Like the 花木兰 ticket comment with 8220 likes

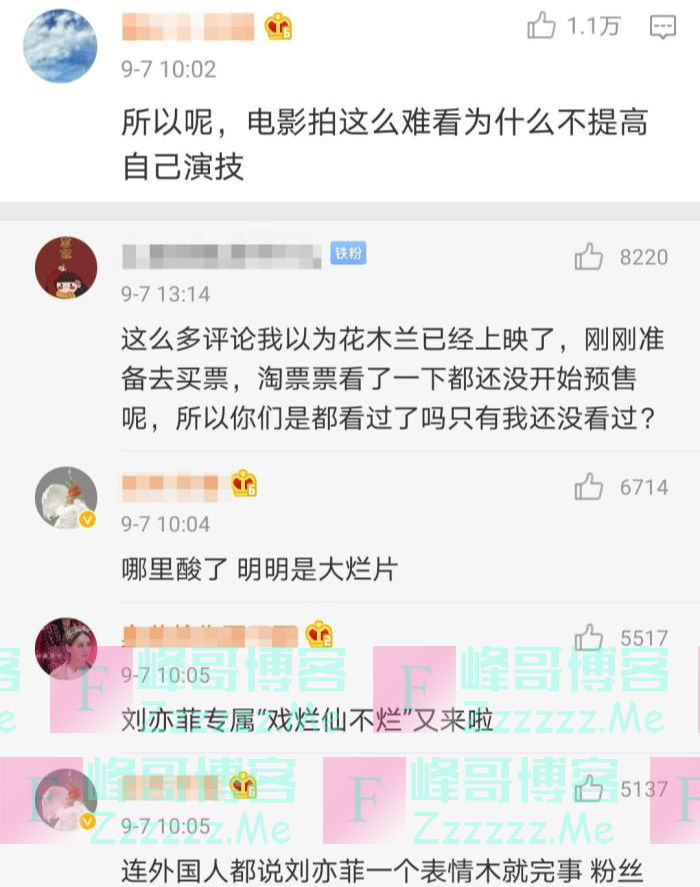pyautogui.click(x=589, y=258)
